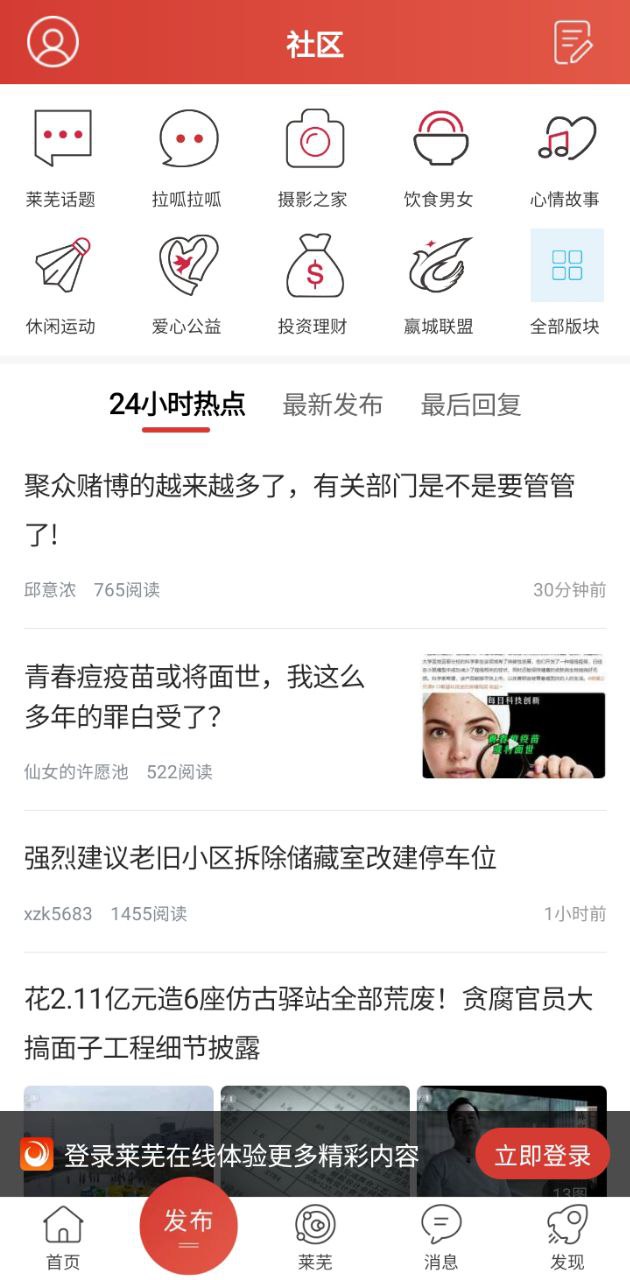
Task: Open the 青春痘疫苗 post
Action: pyautogui.click(x=195, y=697)
